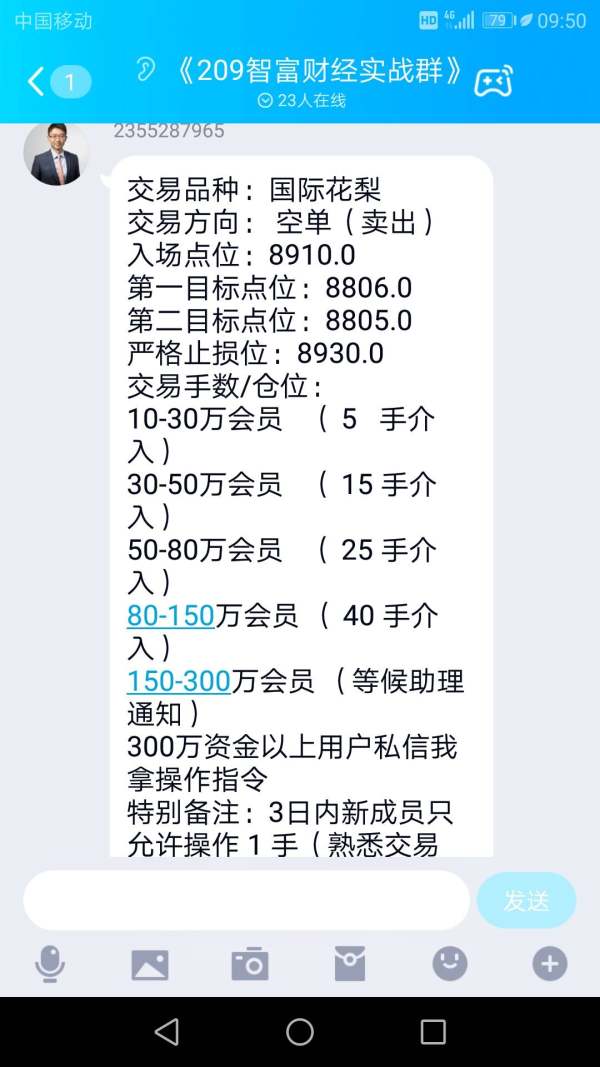The height and width of the screenshot is (1067, 600).
Task: Send the message with 发送
Action: pos(527,900)
